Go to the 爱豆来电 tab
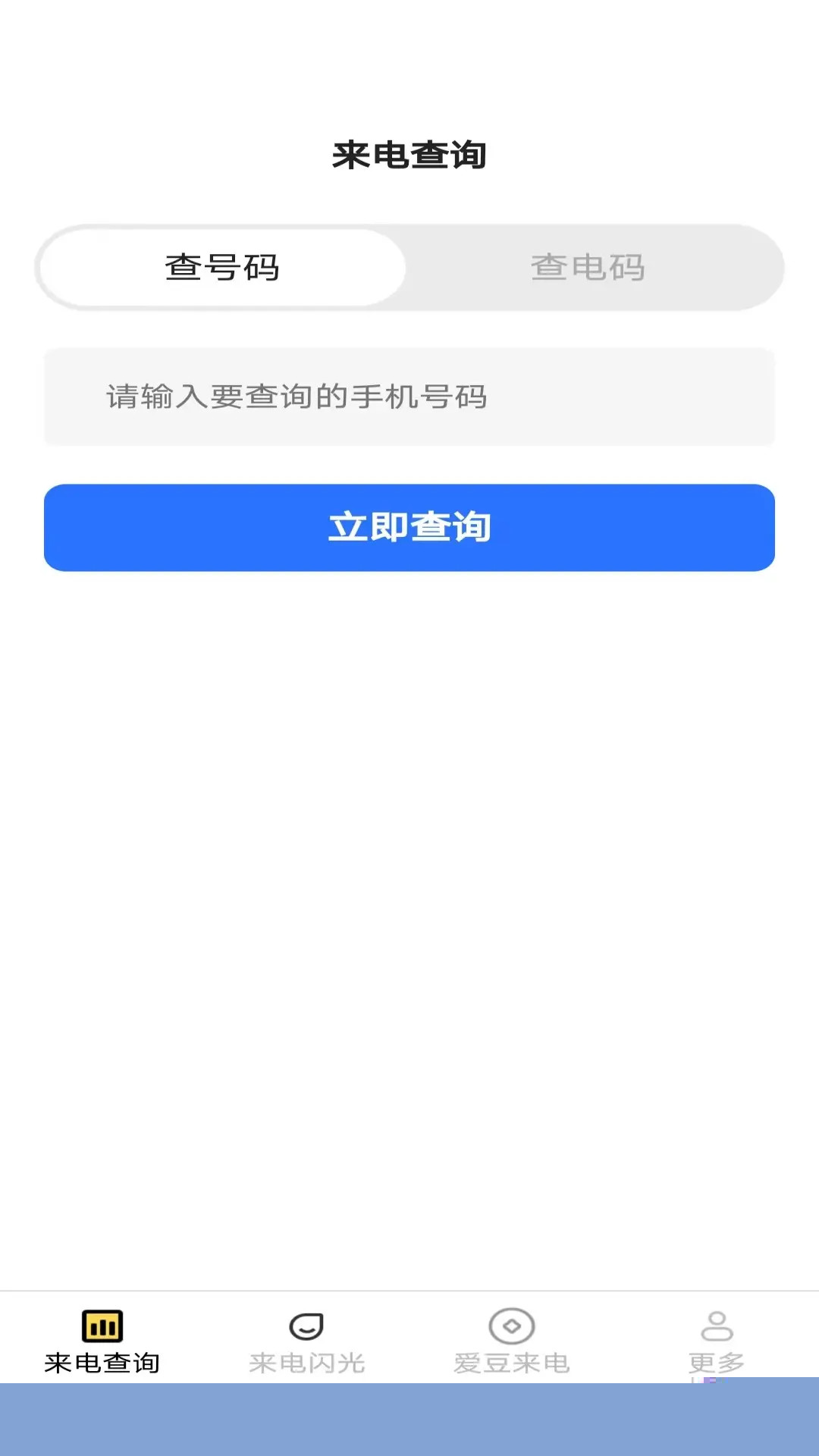The width and height of the screenshot is (819, 1456). click(x=512, y=1341)
